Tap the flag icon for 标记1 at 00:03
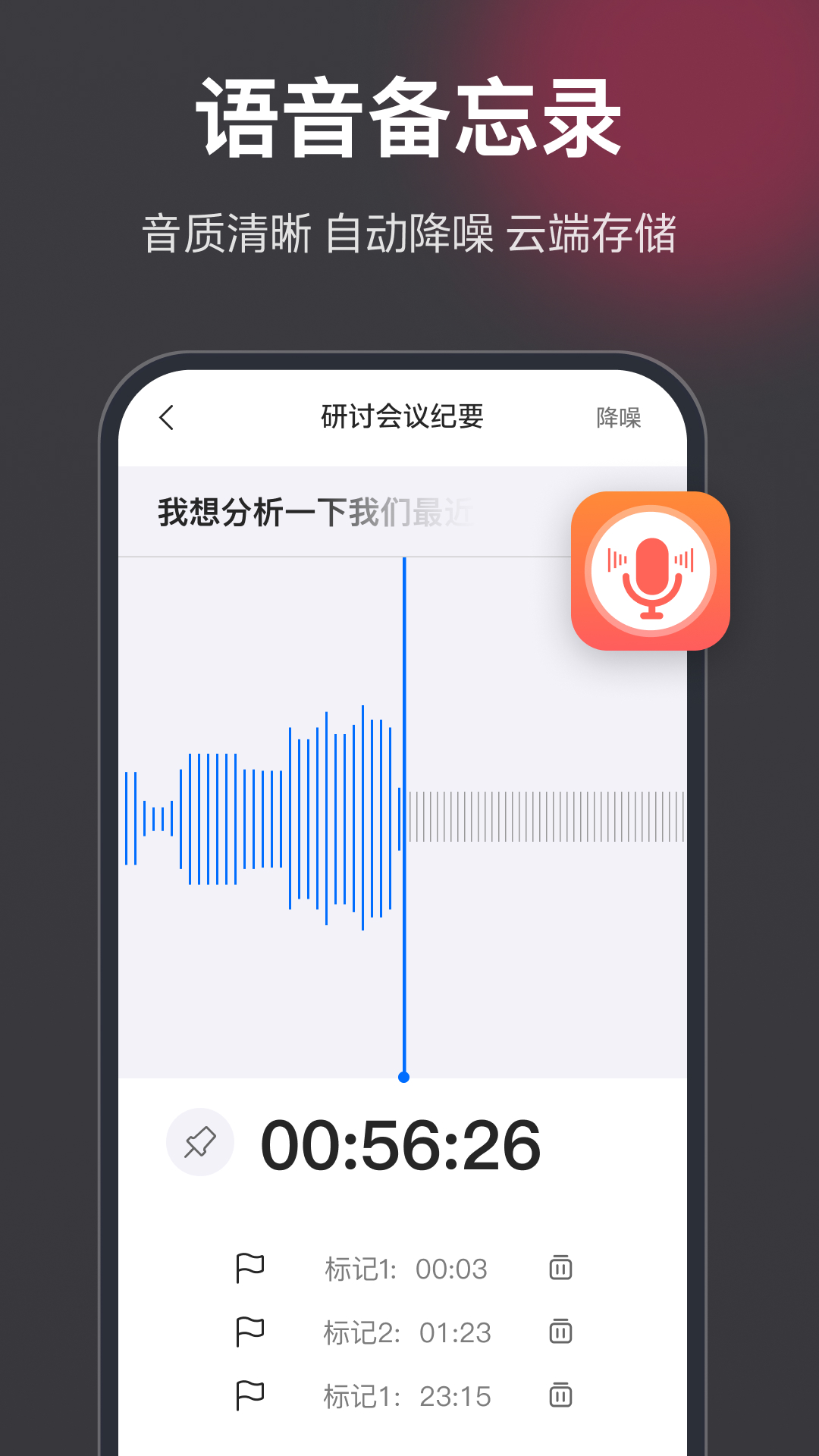819x1456 pixels. [250, 1267]
